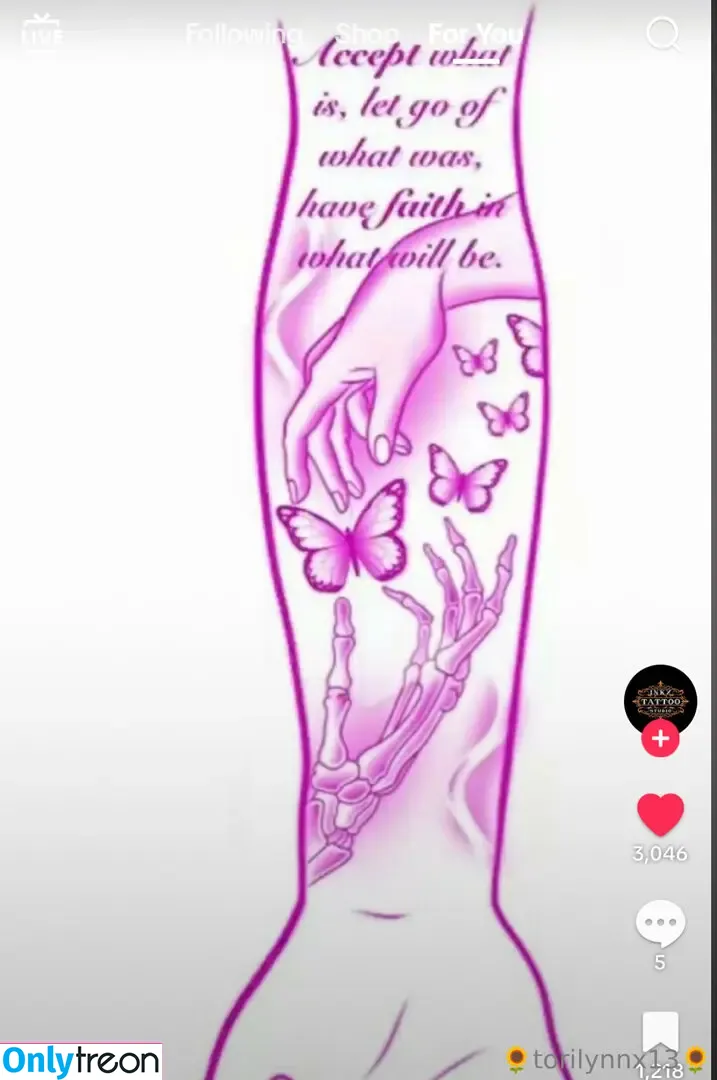Viewport: 717px width, 1080px height.
Task: Switch to the Following tab
Action: (x=243, y=35)
